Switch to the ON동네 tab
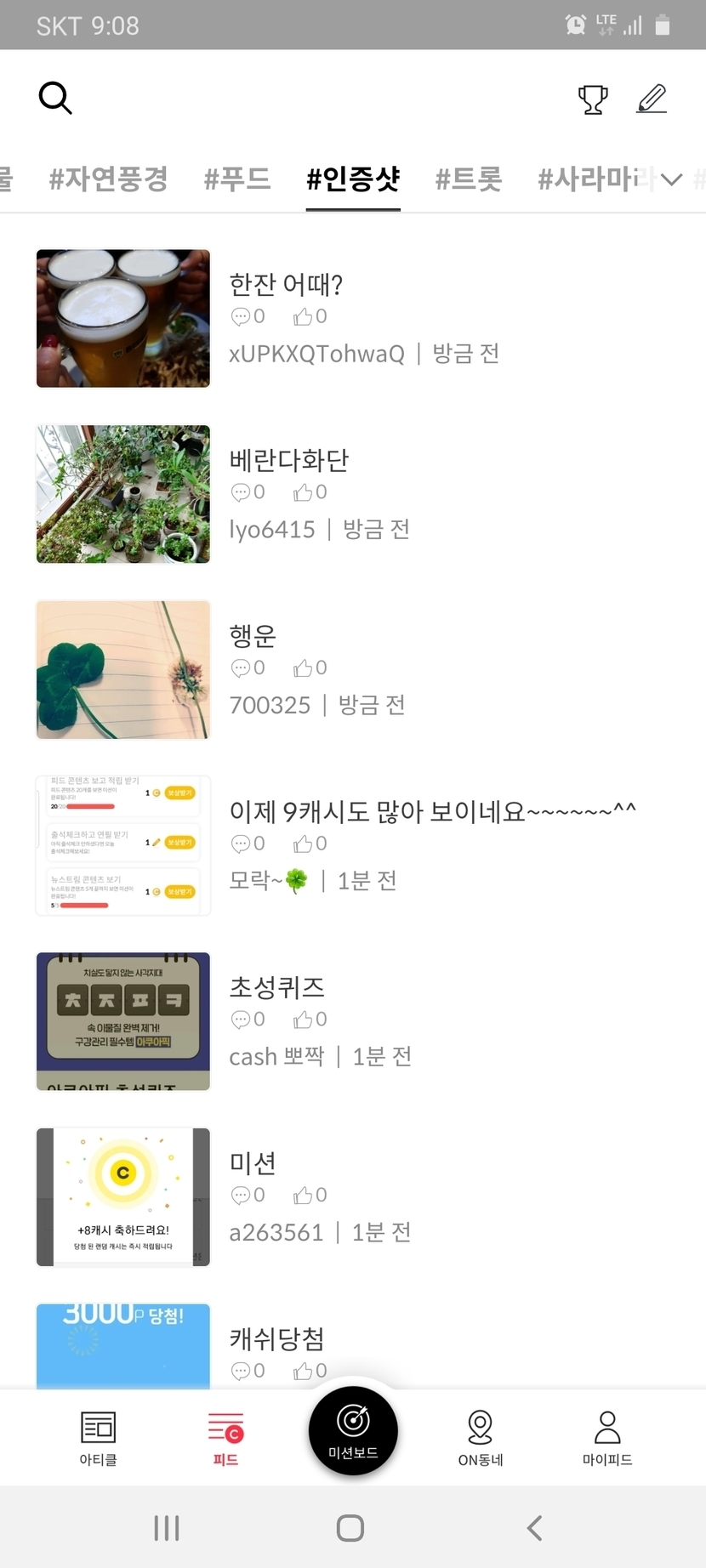Image resolution: width=706 pixels, height=1568 pixels. tap(481, 1437)
